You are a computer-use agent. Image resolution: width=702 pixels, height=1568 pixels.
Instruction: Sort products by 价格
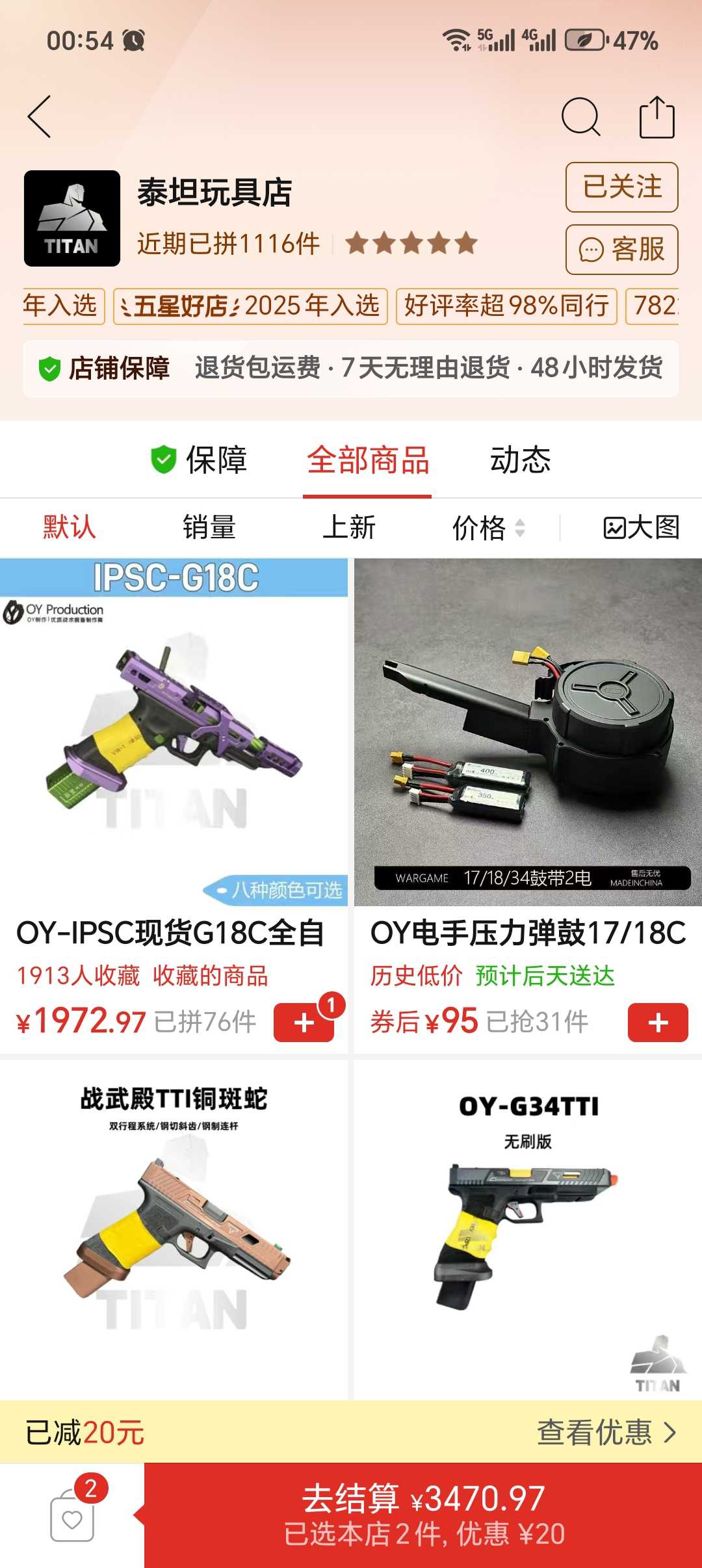coord(487,527)
